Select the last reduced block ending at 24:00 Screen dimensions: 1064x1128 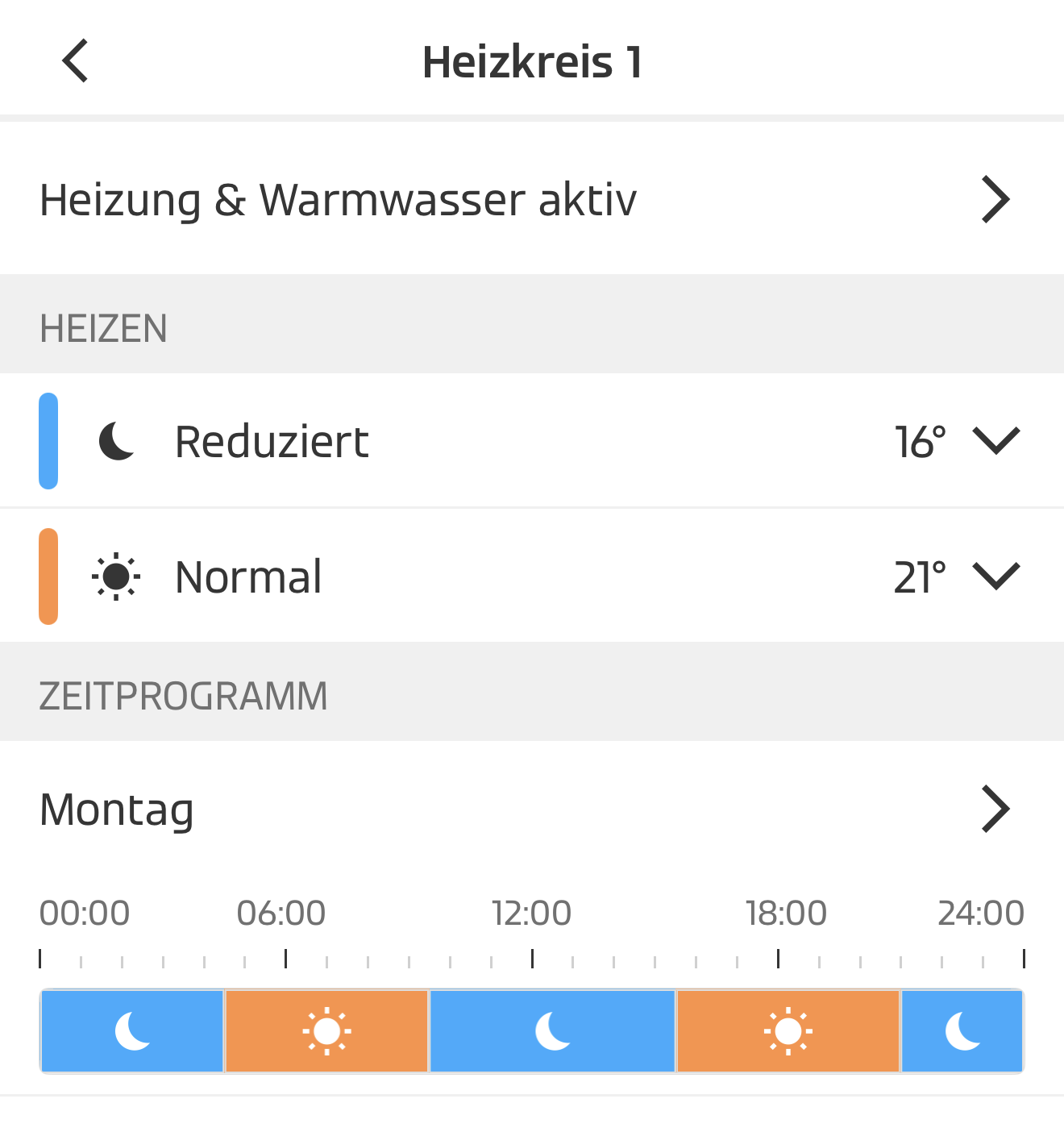click(x=962, y=1031)
